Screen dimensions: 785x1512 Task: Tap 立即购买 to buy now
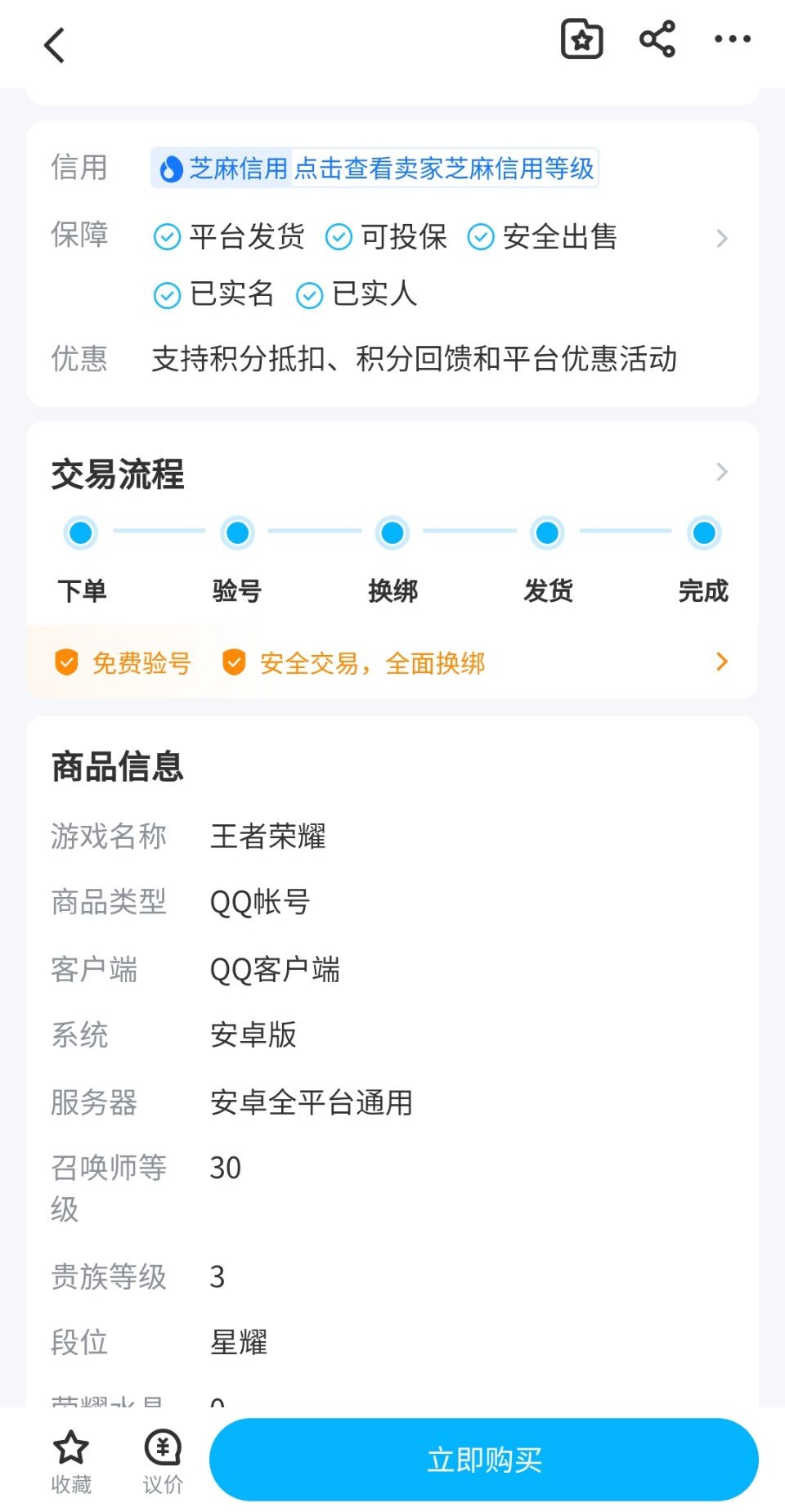483,1460
